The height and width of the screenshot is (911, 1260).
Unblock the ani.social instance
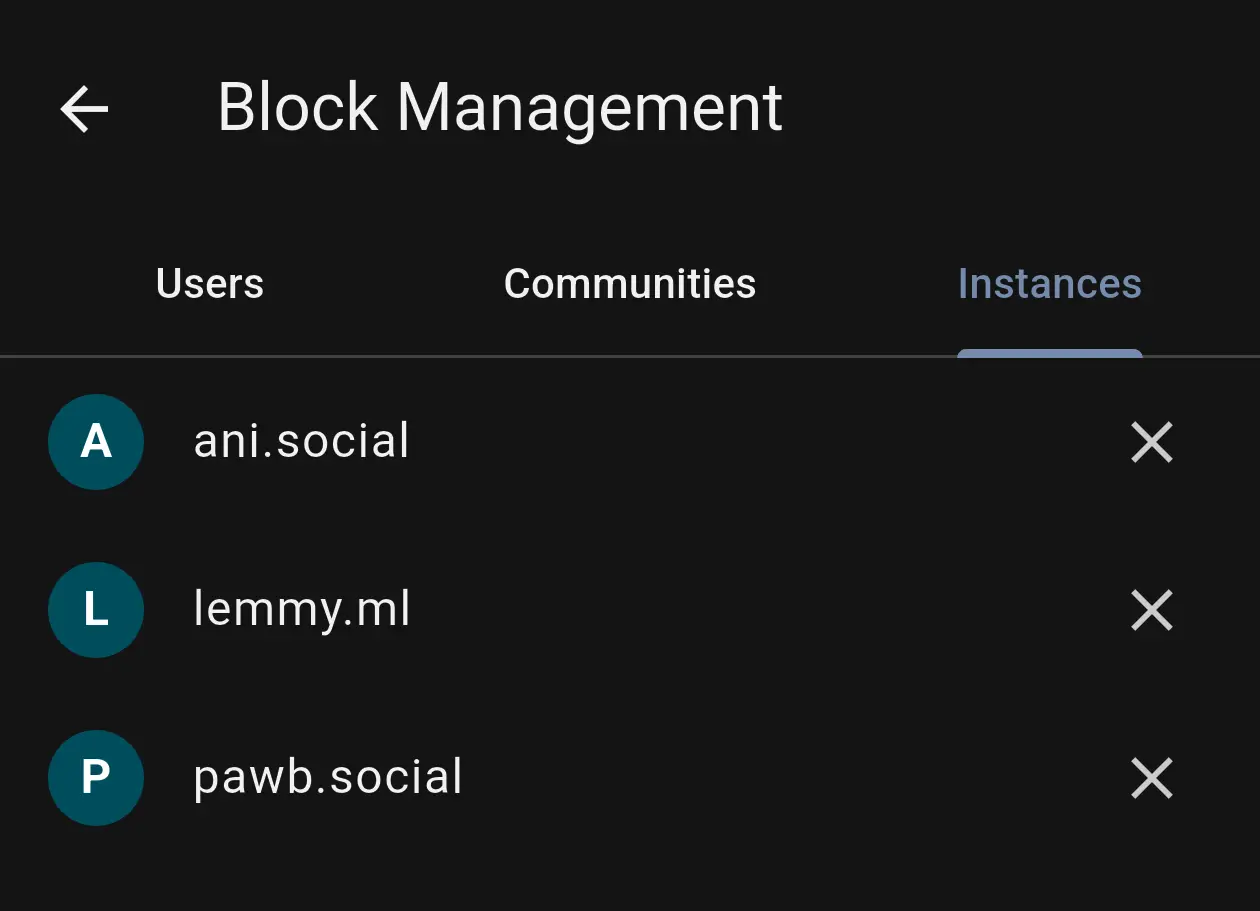[x=1151, y=442]
